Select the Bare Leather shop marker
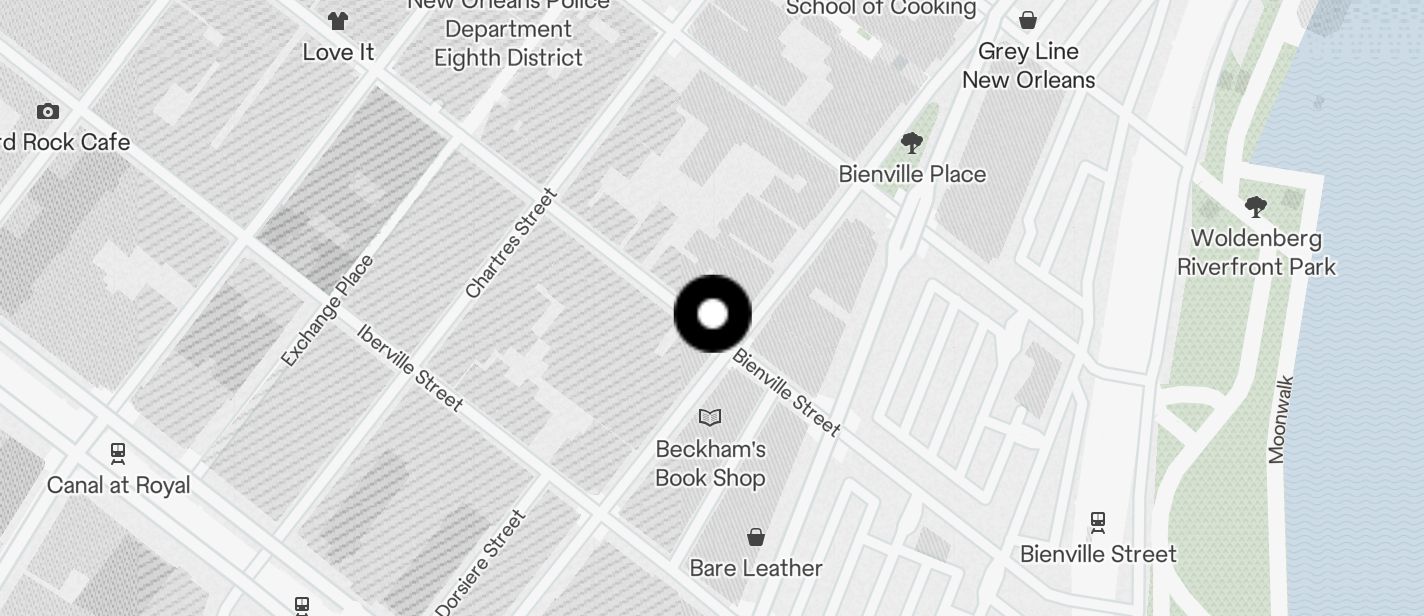 (756, 538)
